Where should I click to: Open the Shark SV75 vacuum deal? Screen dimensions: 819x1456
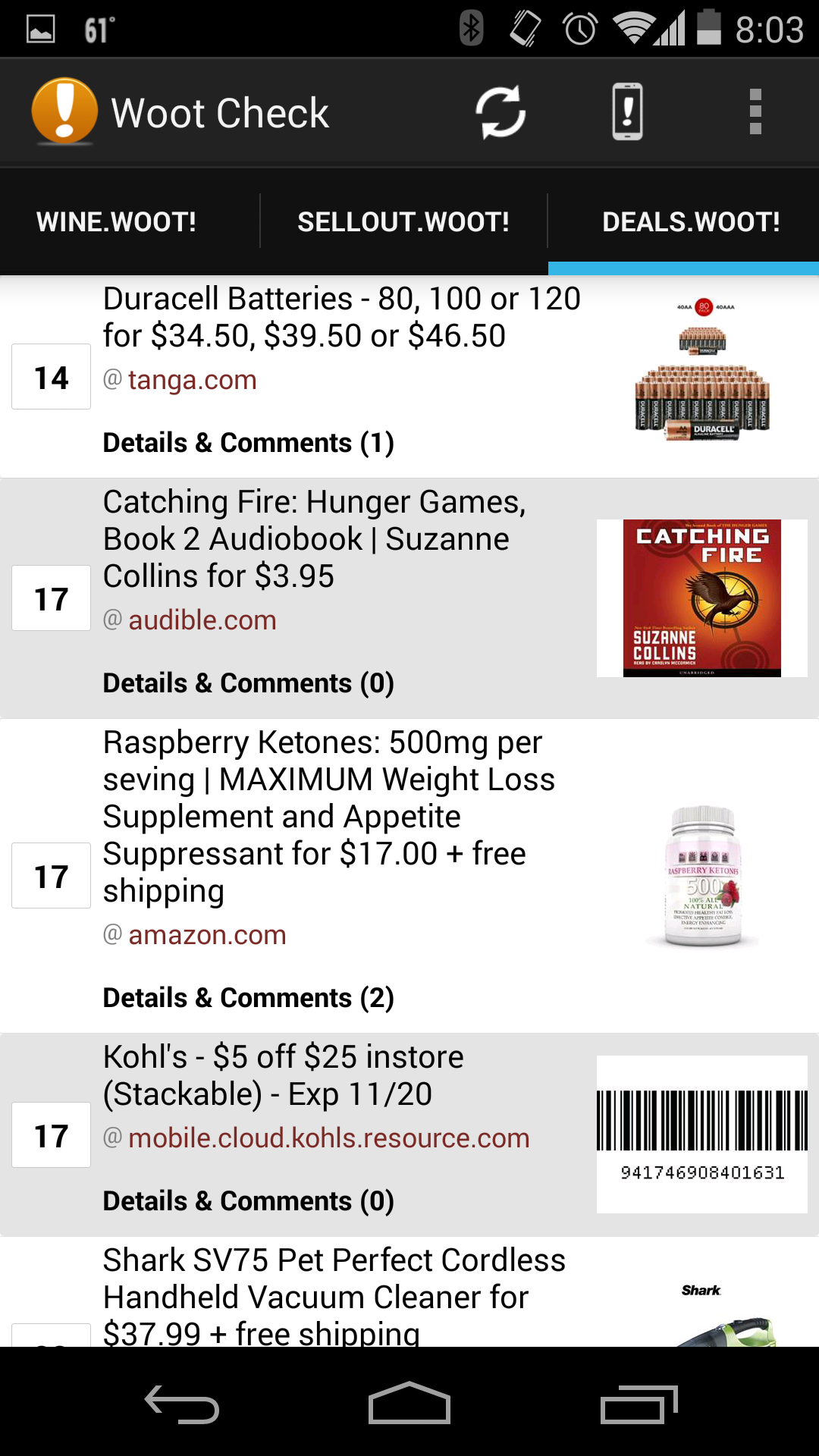(x=334, y=1297)
